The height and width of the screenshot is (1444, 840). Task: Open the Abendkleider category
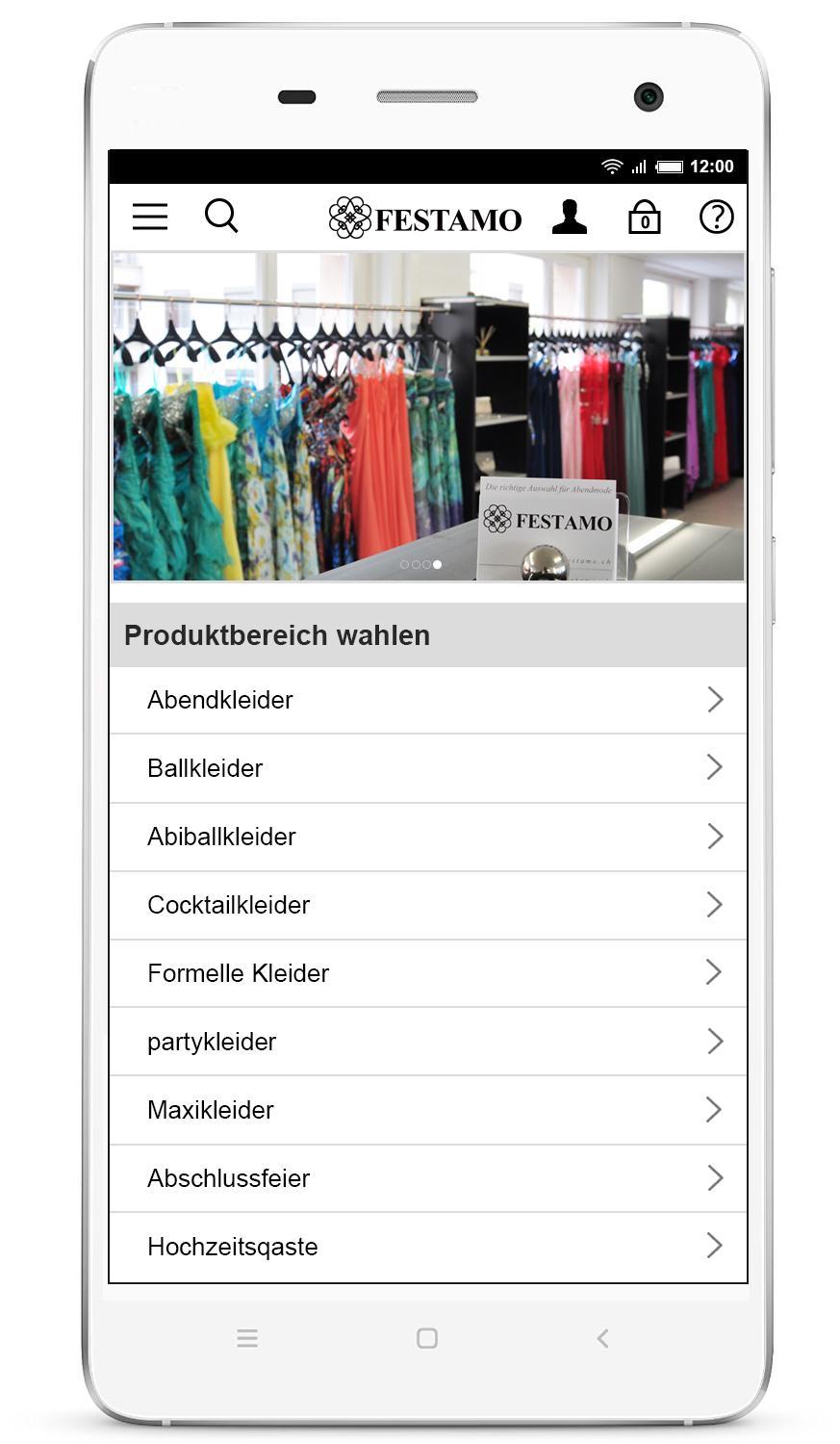[x=428, y=700]
